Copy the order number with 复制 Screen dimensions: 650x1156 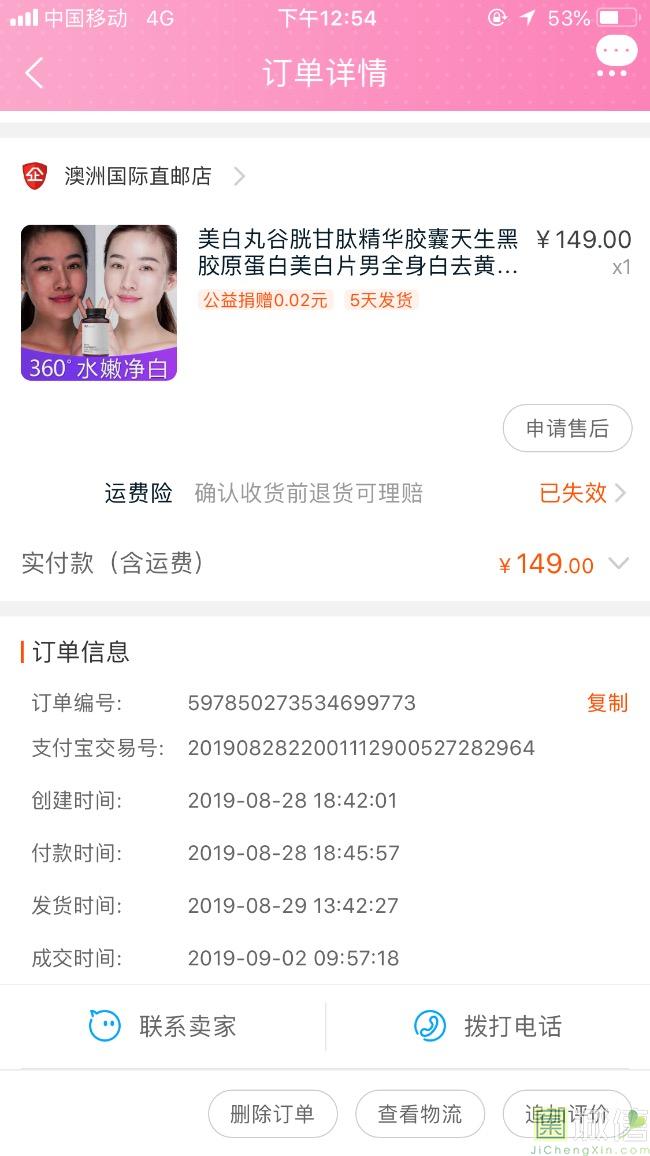click(x=607, y=703)
